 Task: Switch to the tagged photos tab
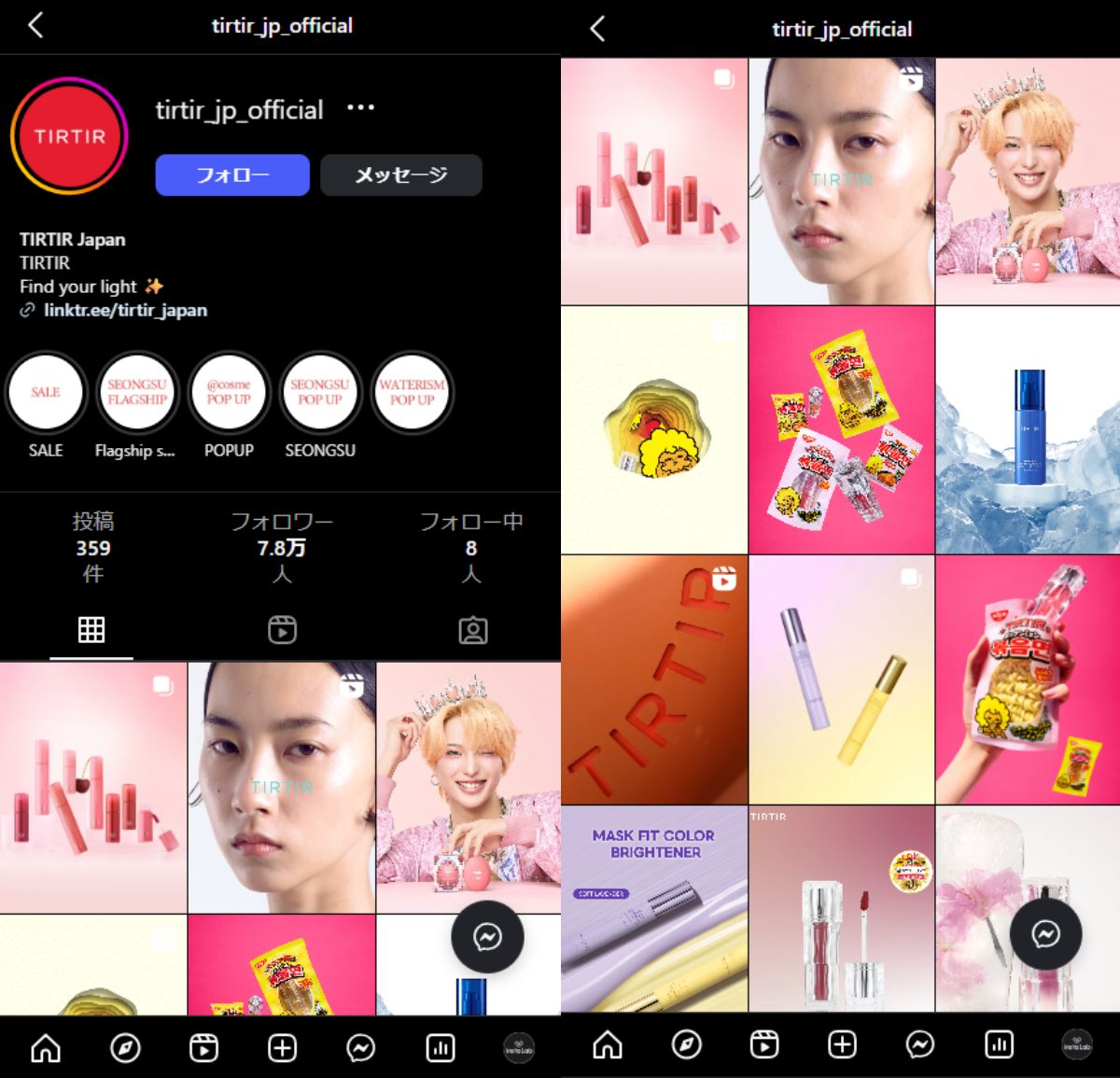tap(473, 630)
